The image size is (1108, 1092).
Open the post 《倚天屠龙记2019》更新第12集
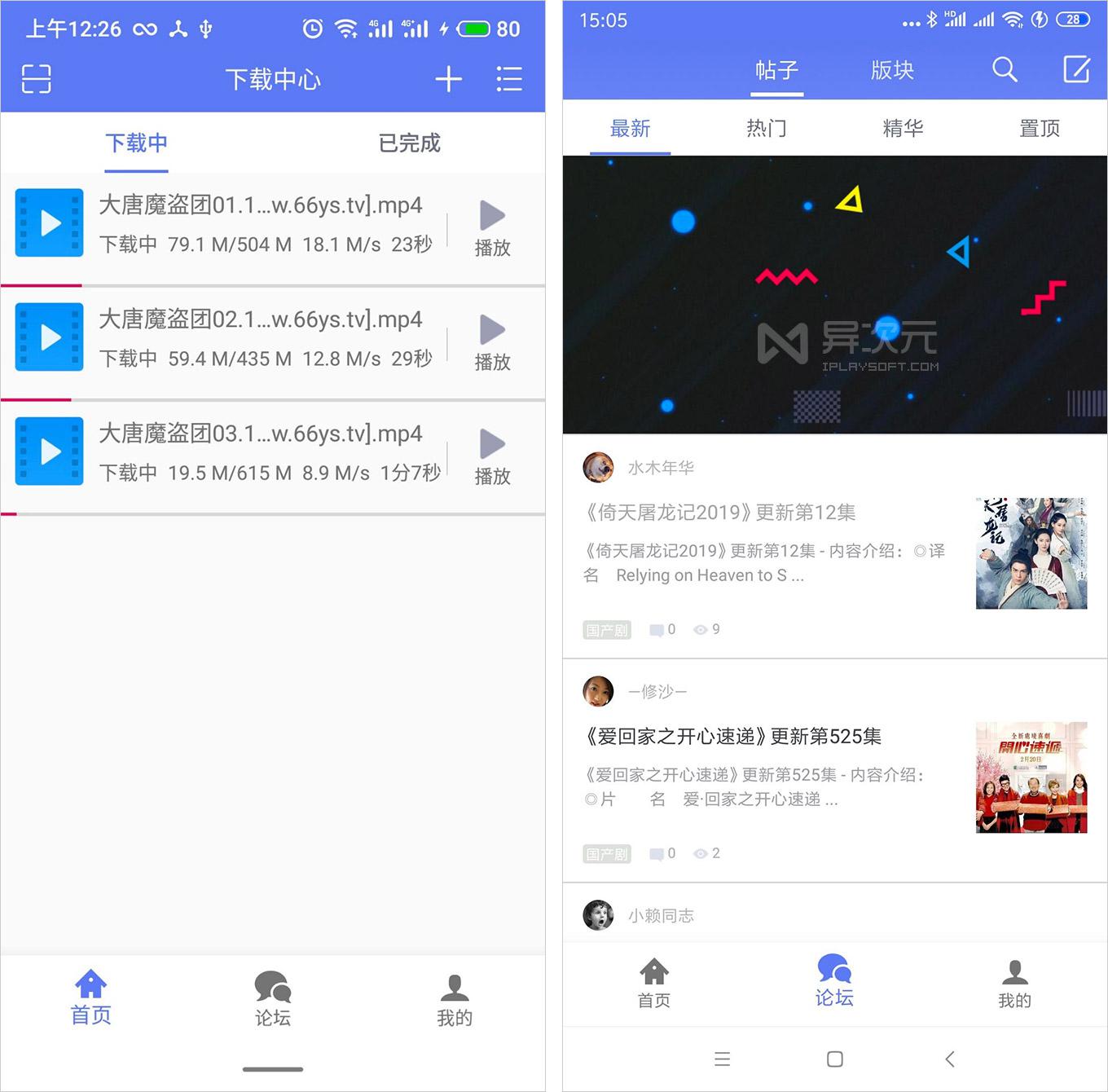(x=721, y=513)
